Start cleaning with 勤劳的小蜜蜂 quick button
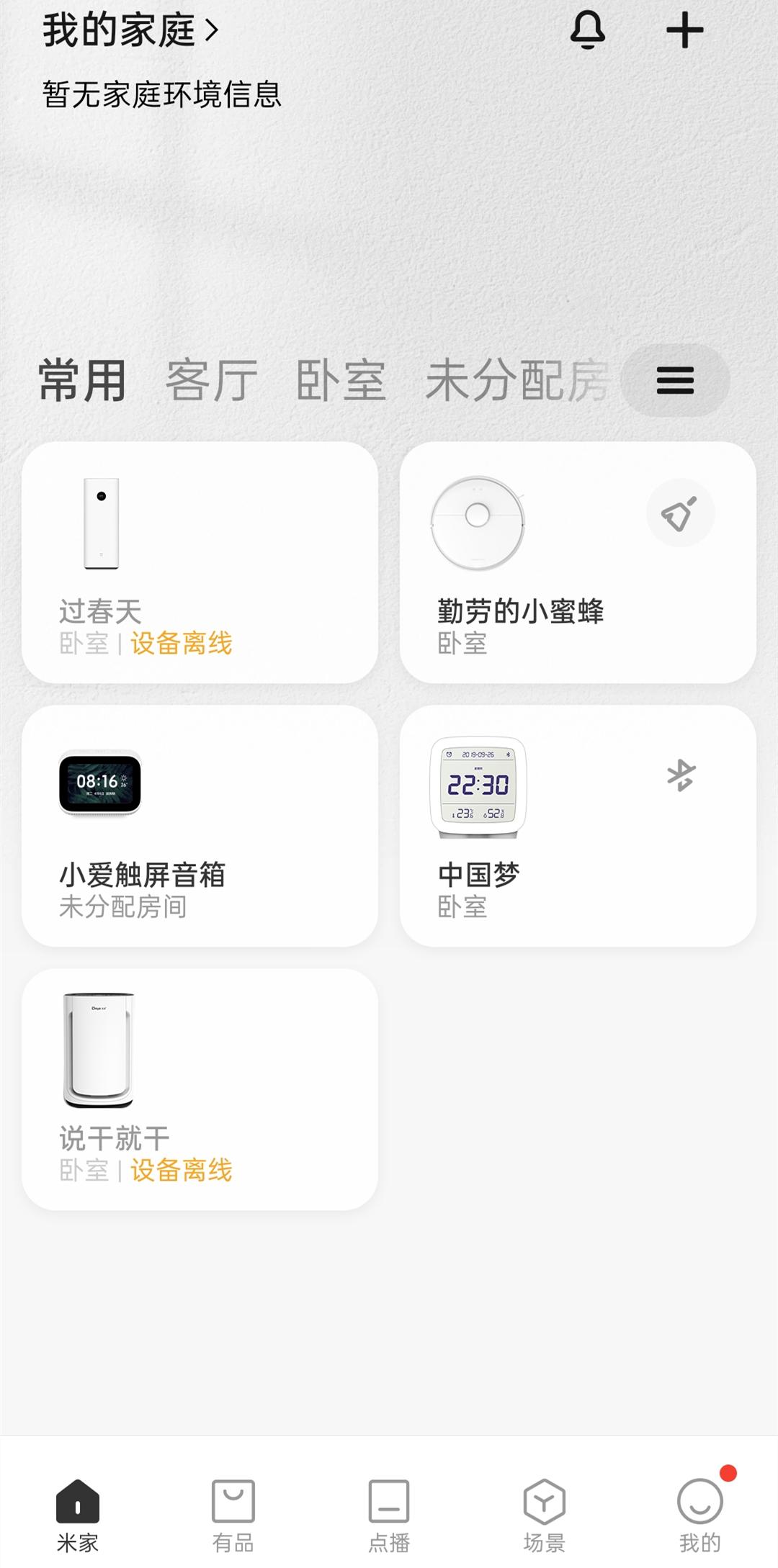The height and width of the screenshot is (1568, 778). pos(680,513)
